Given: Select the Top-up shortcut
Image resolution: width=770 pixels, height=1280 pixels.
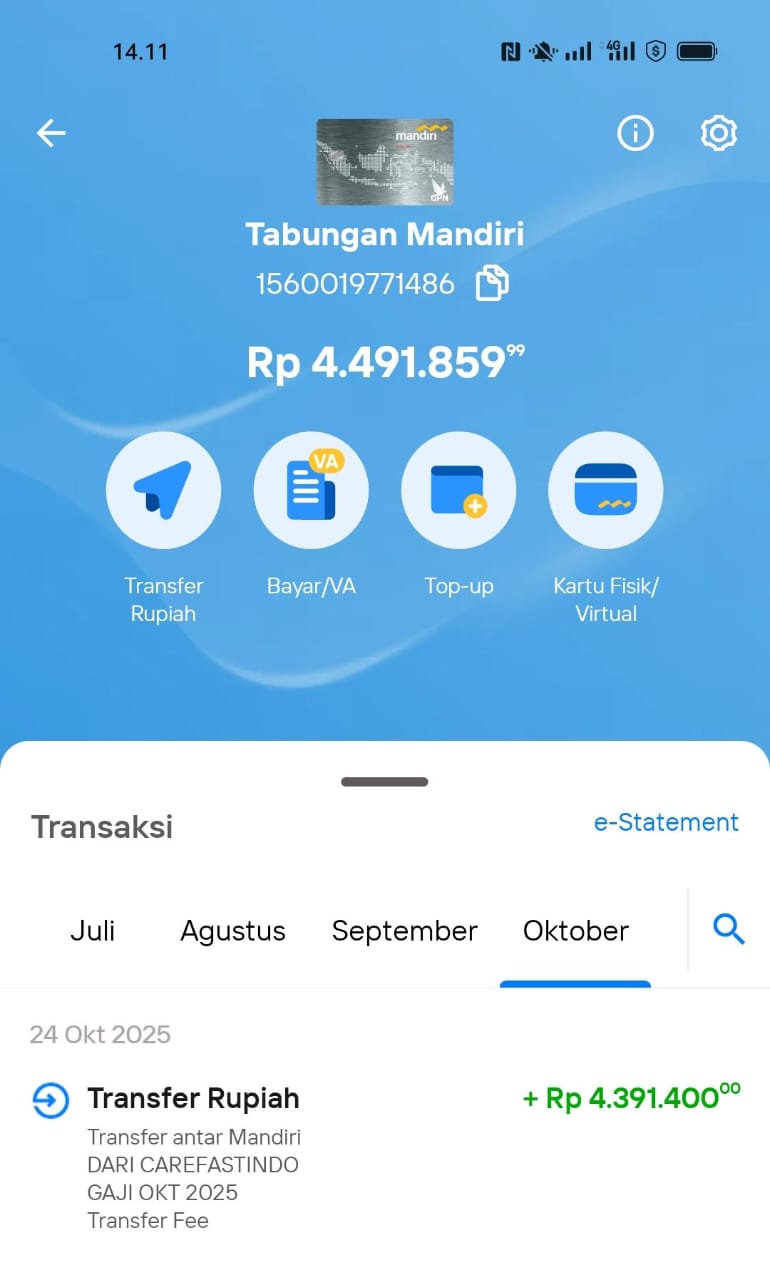Looking at the screenshot, I should pos(458,491).
